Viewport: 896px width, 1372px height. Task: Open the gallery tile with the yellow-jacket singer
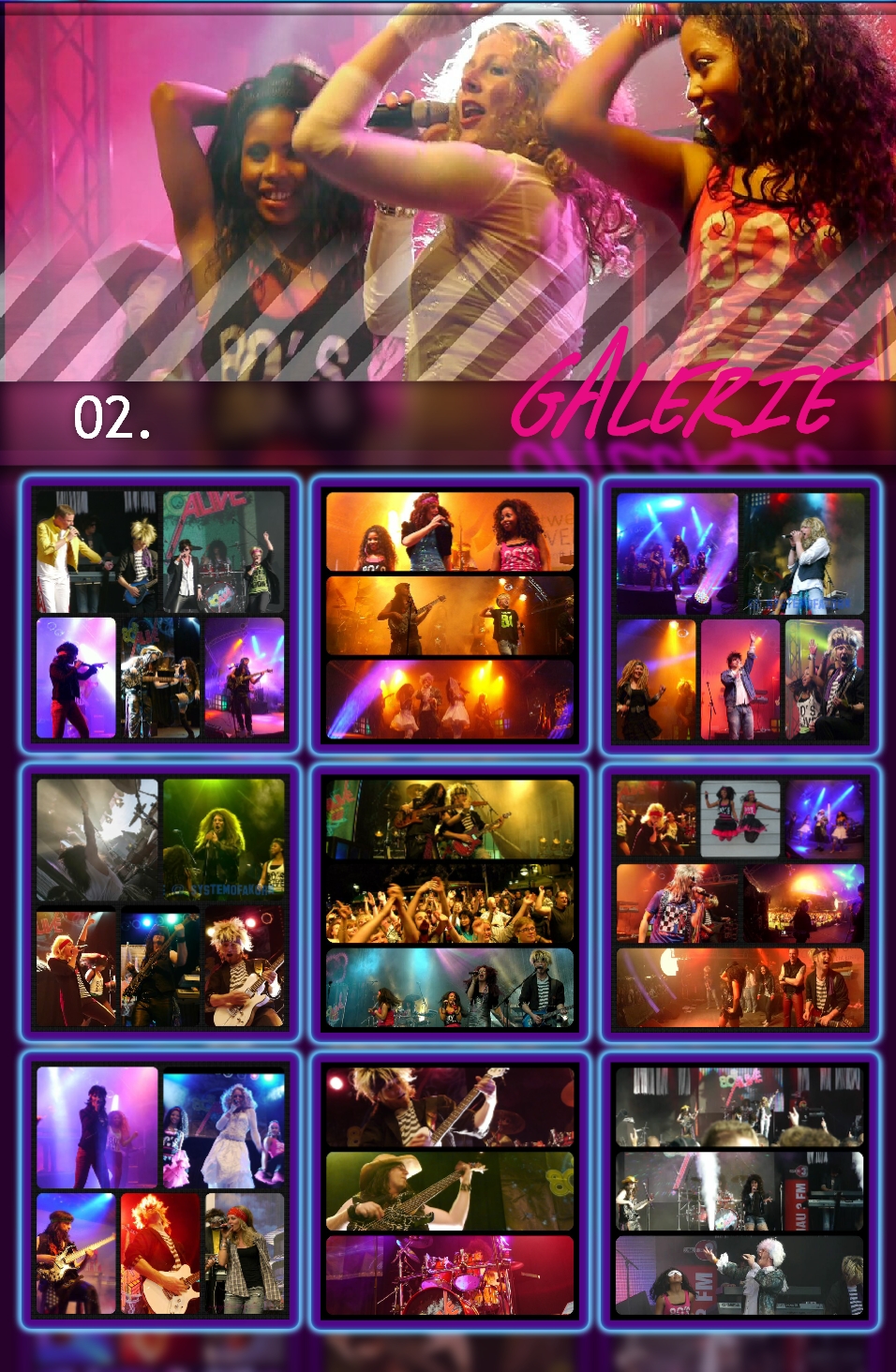(x=160, y=615)
